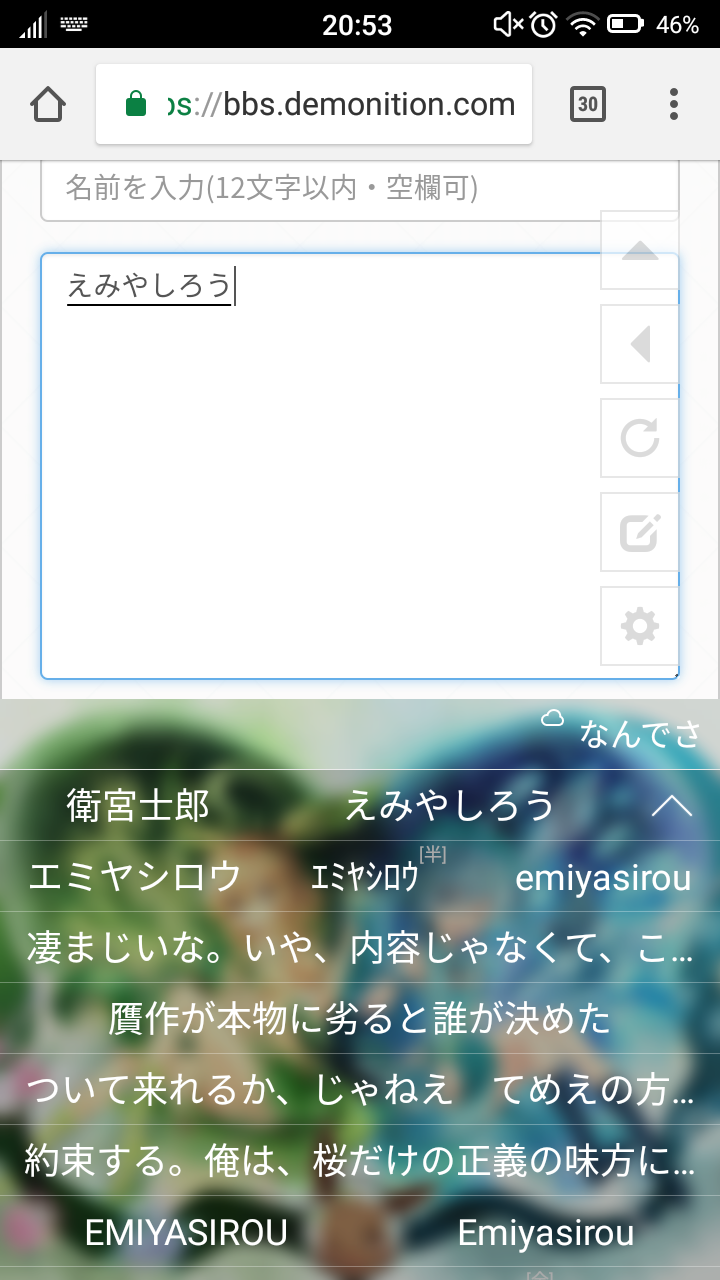Viewport: 720px width, 1280px height.
Task: Choose the kanji candidate 衛宮士郎
Action: [138, 805]
